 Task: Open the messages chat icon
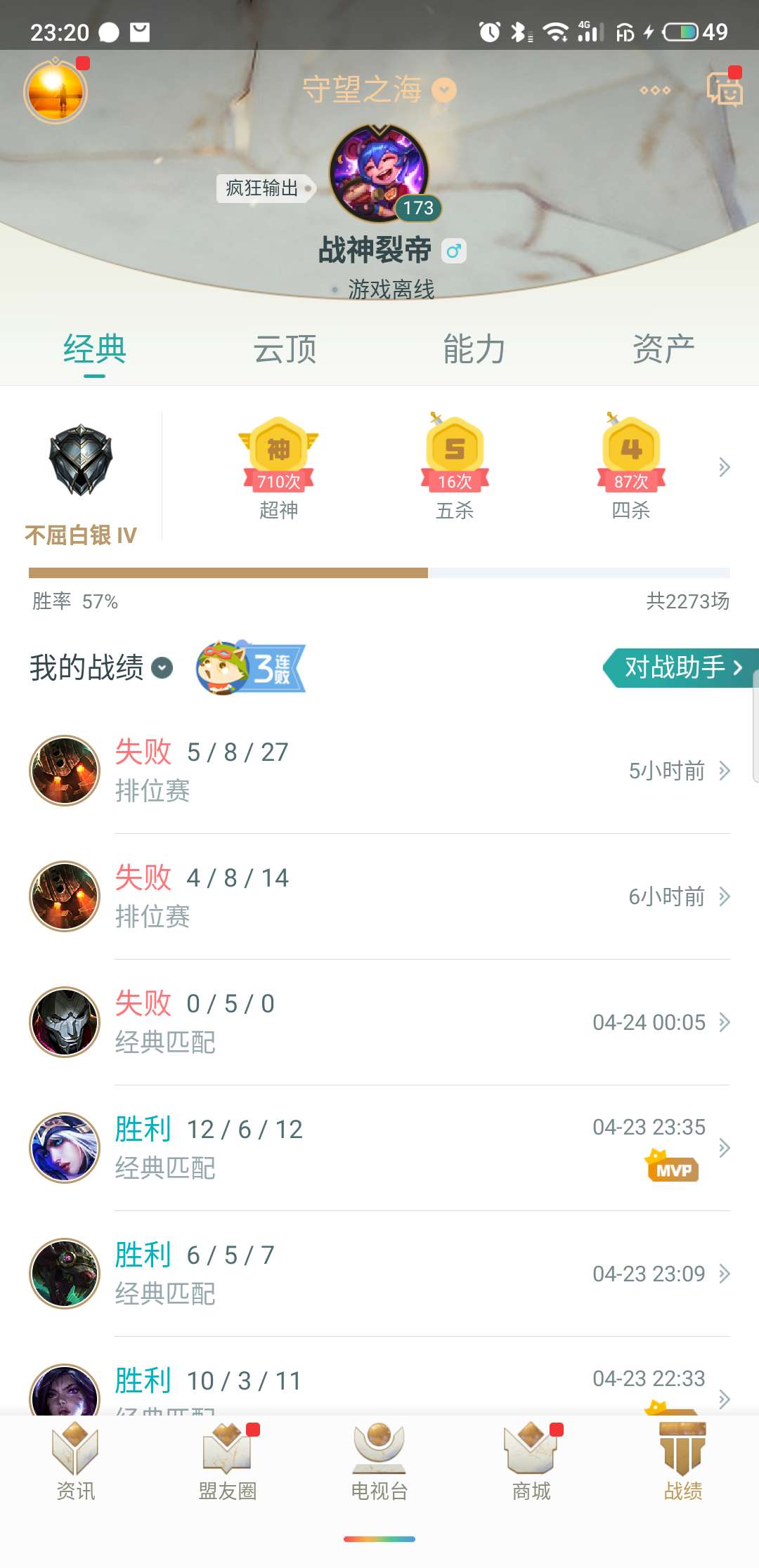pyautogui.click(x=724, y=91)
